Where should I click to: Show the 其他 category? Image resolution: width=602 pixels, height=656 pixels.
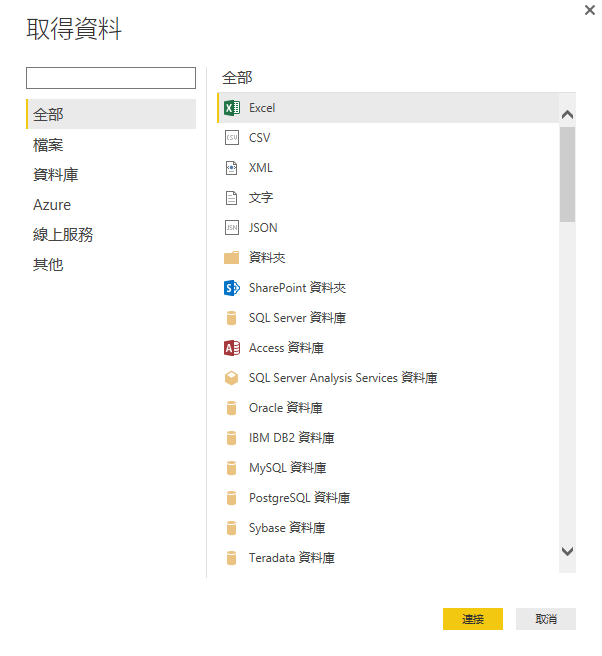point(48,265)
